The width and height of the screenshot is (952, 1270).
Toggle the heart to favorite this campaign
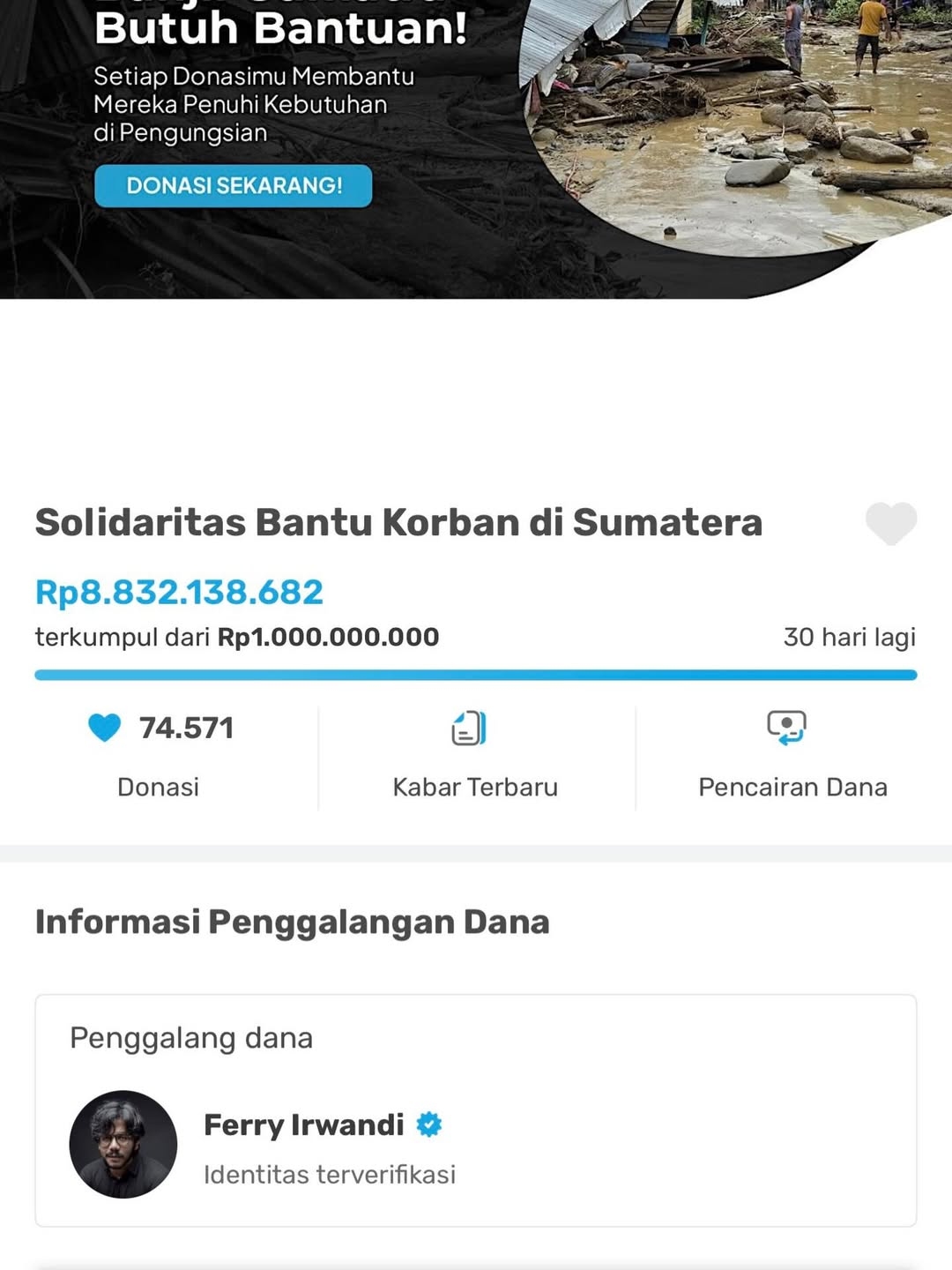pos(892,525)
